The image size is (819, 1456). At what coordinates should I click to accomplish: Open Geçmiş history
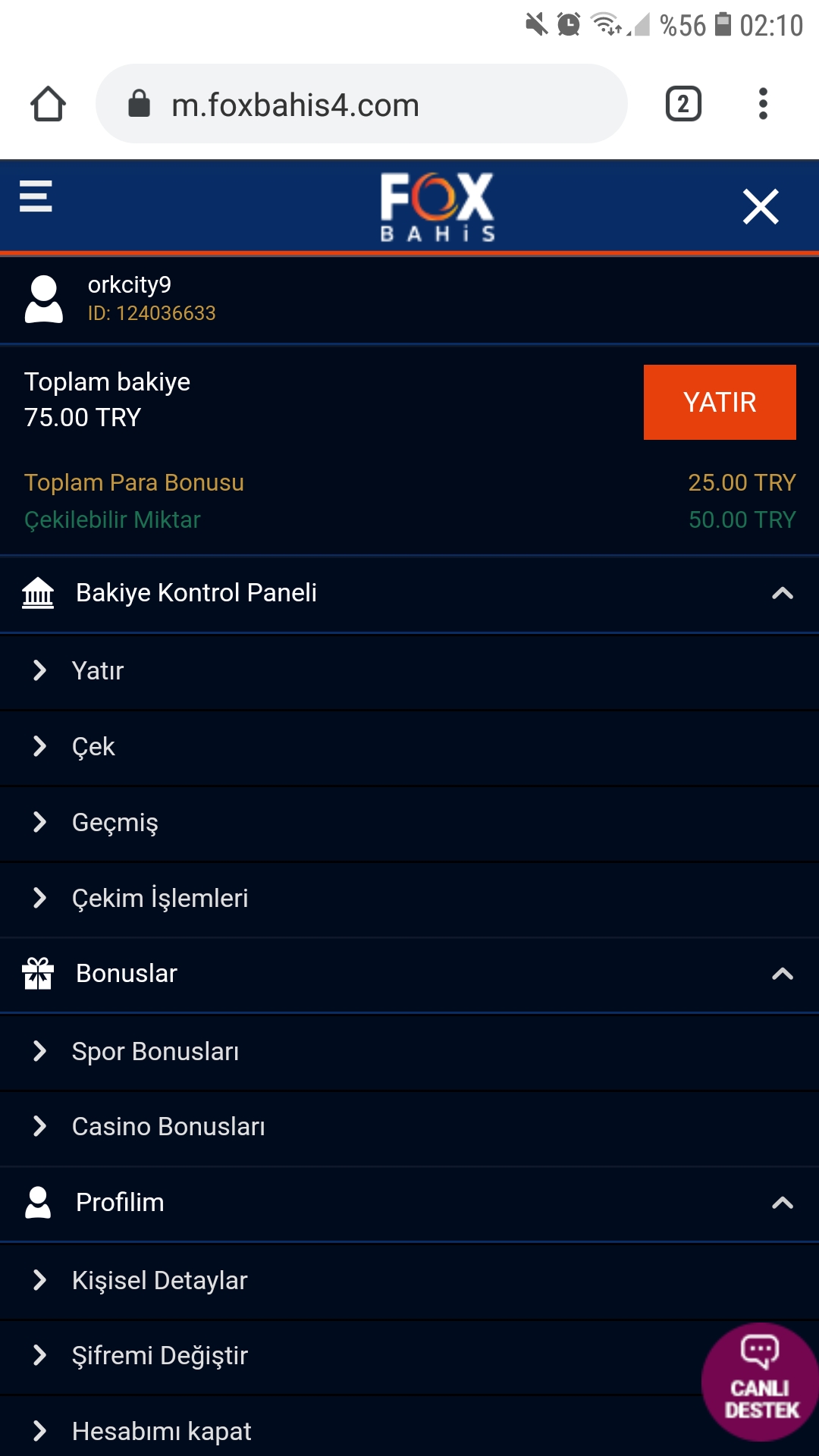tap(409, 823)
